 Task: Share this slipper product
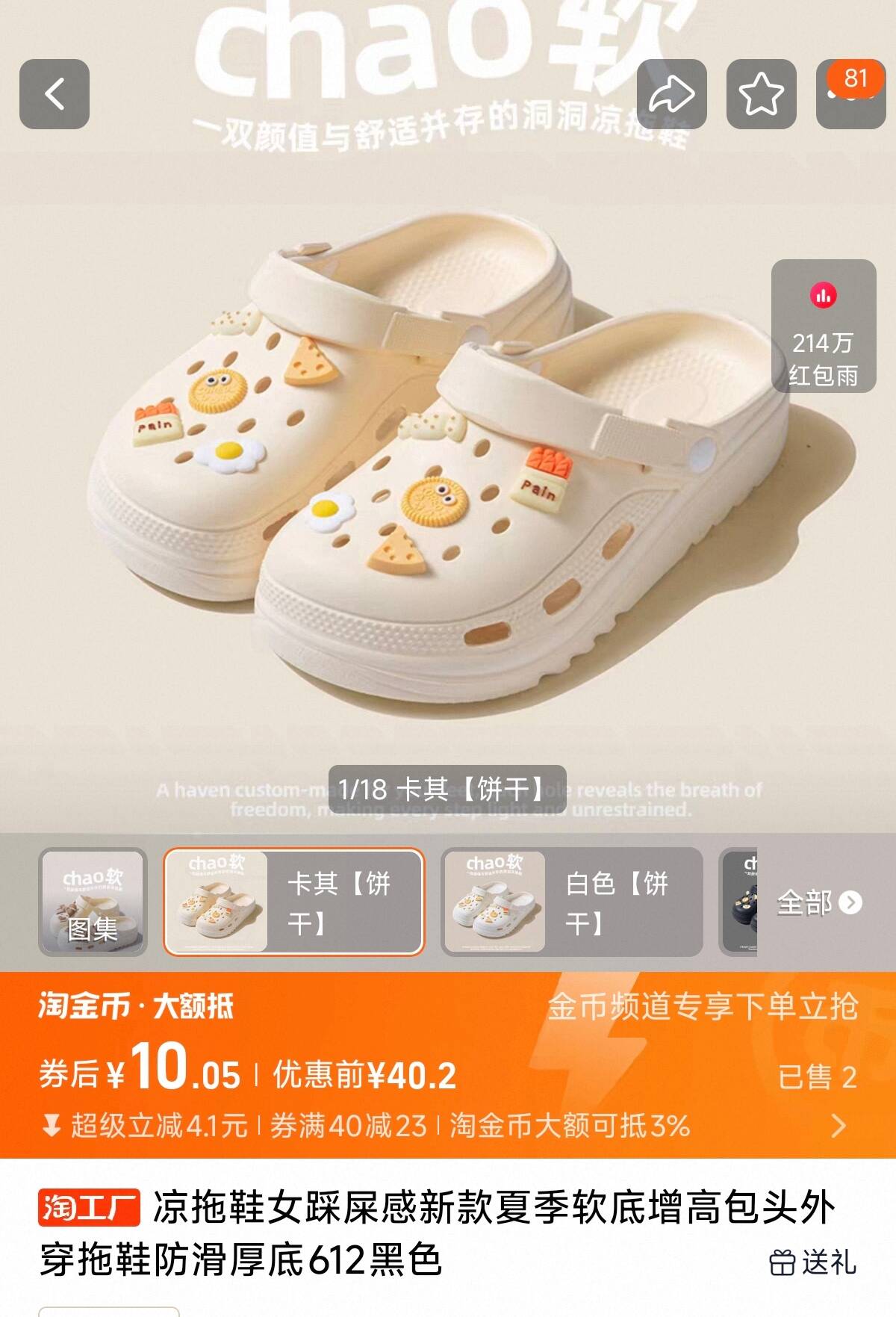(x=671, y=94)
